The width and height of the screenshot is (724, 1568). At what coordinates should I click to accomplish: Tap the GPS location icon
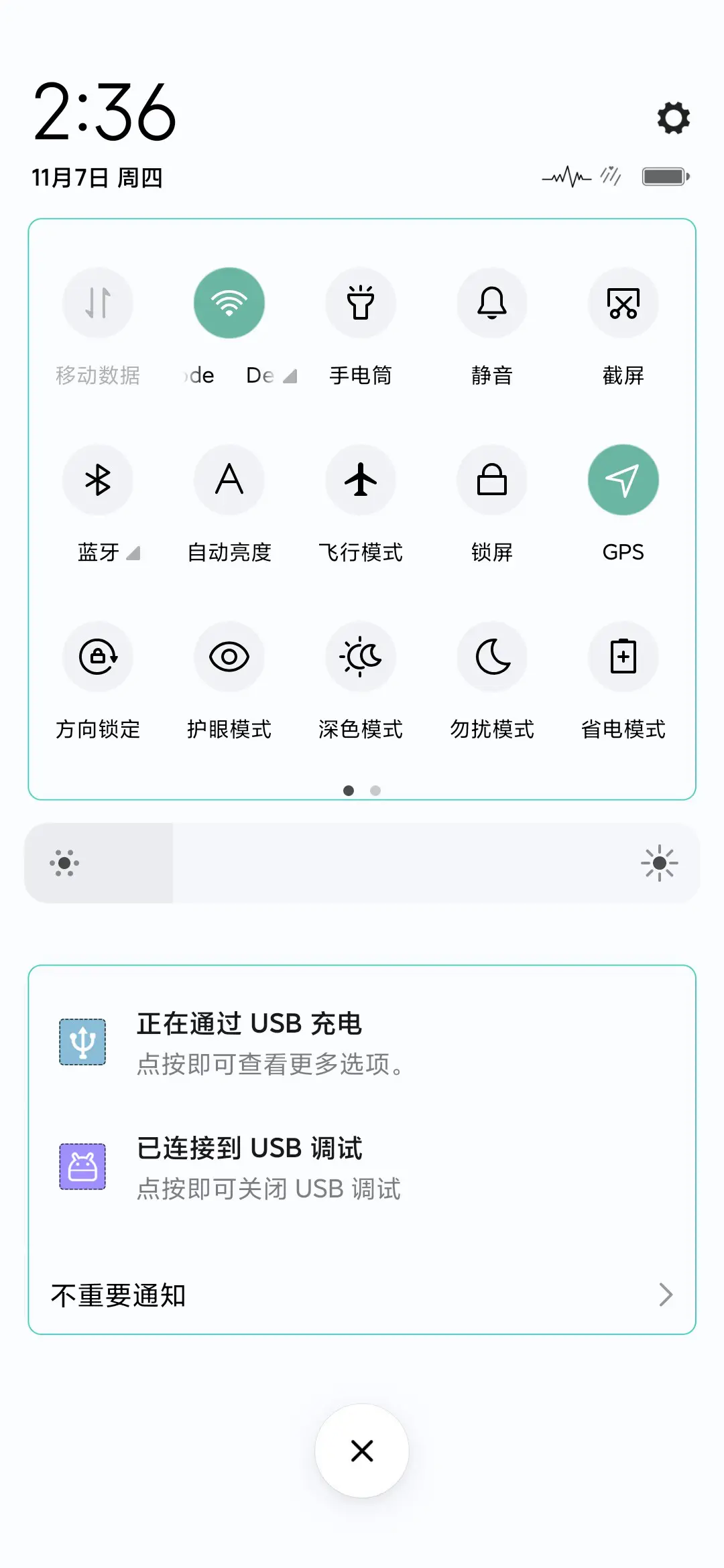[623, 480]
